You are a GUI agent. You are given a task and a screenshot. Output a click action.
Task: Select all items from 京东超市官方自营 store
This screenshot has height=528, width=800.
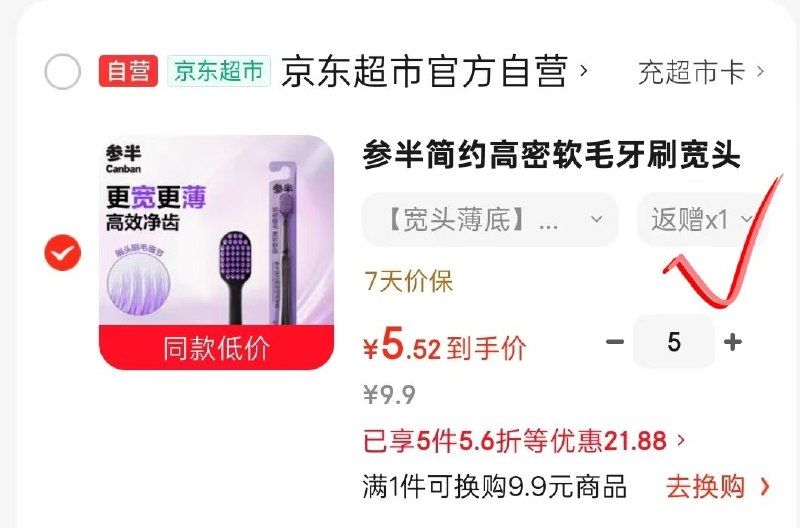(x=62, y=72)
